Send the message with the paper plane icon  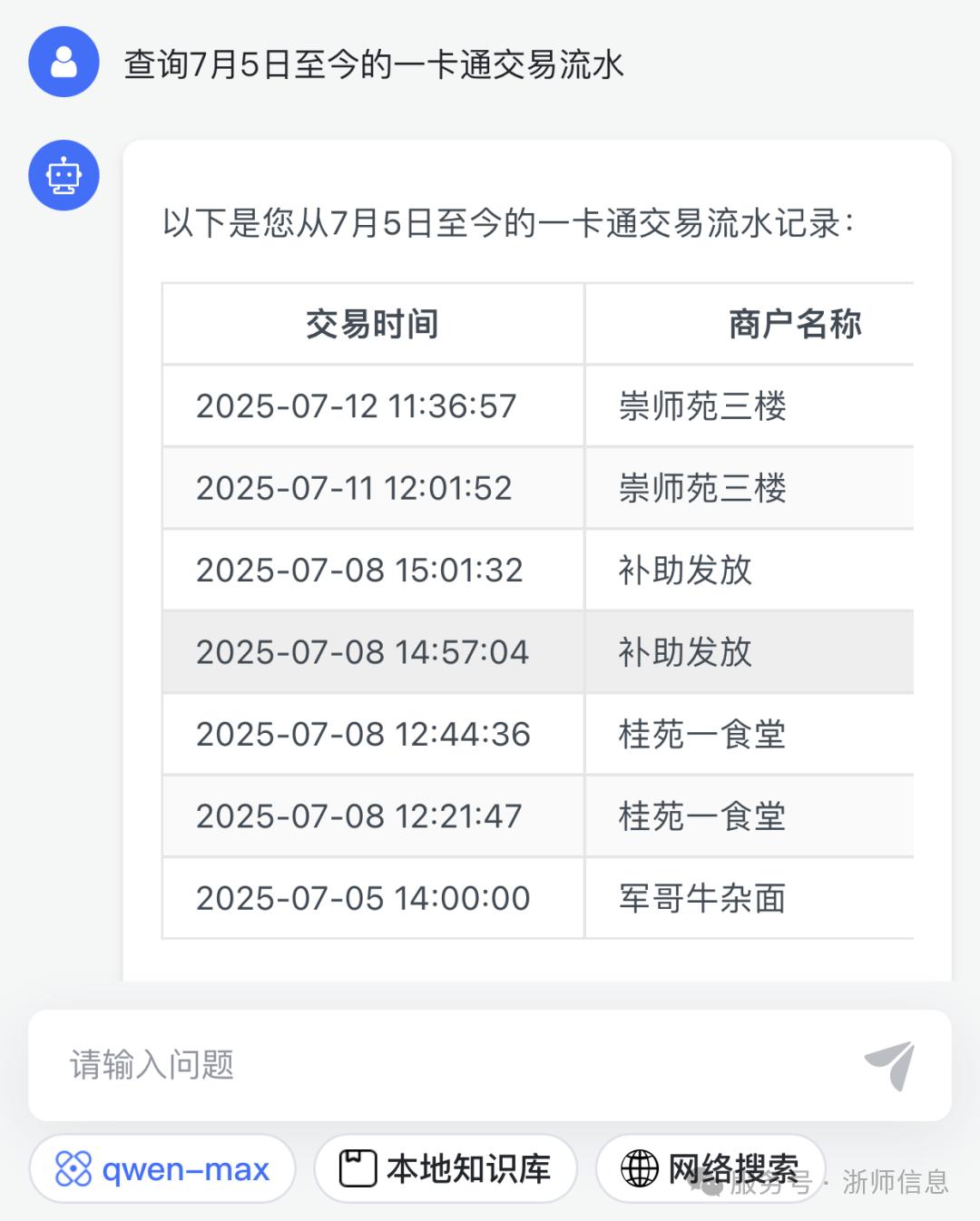point(890,1065)
